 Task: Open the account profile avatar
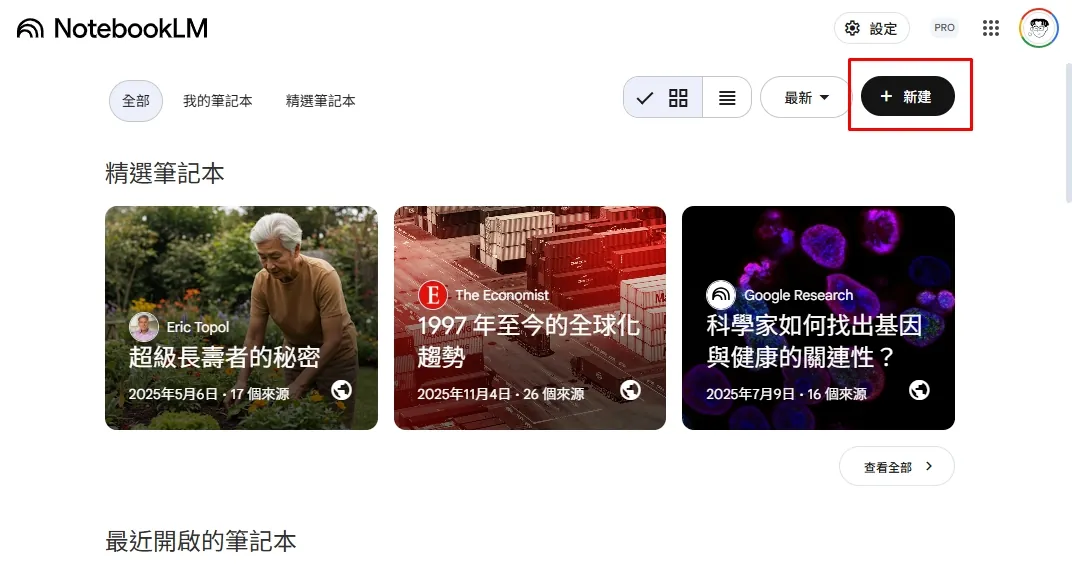click(1039, 28)
